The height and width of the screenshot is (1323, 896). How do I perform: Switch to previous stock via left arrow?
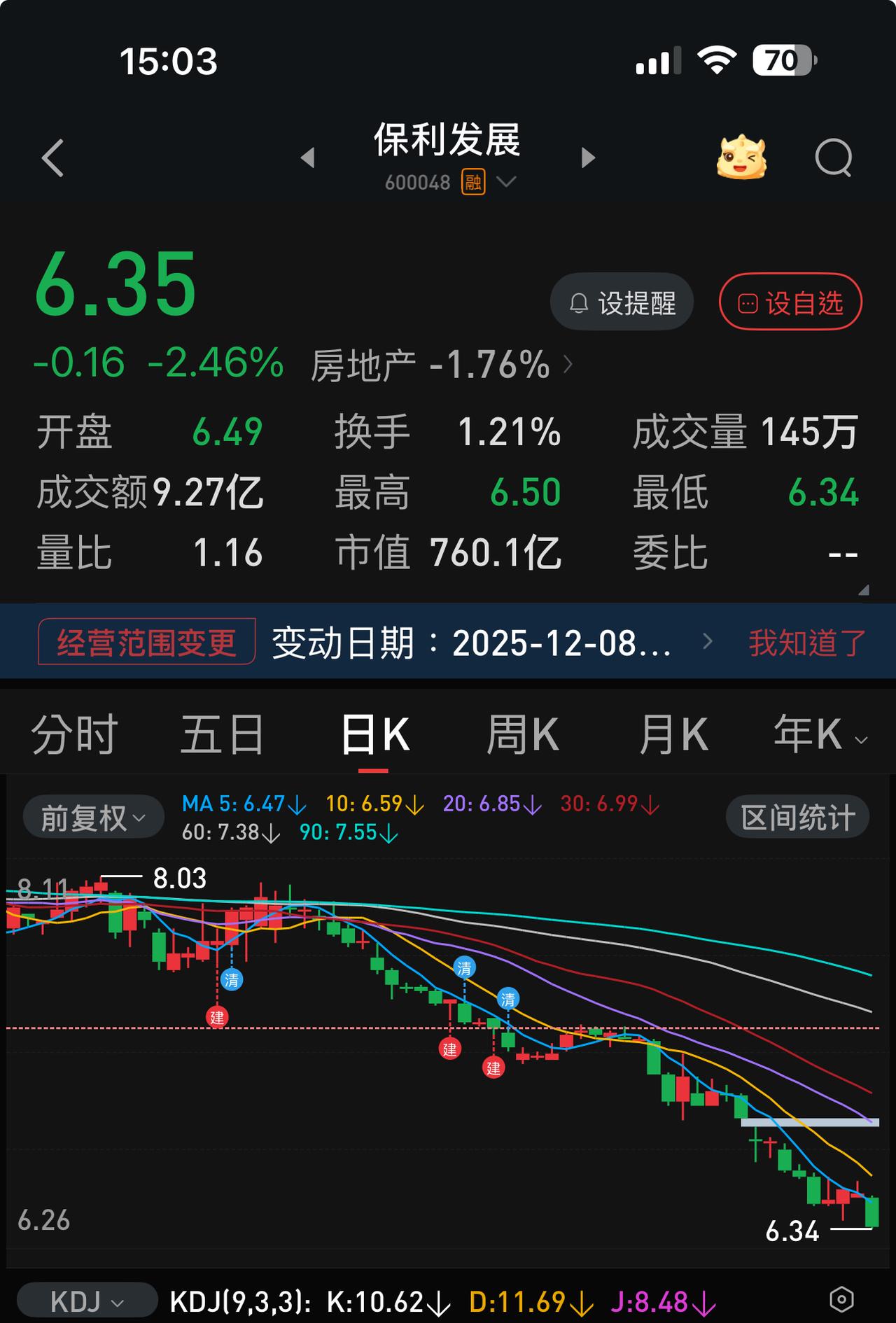[308, 158]
